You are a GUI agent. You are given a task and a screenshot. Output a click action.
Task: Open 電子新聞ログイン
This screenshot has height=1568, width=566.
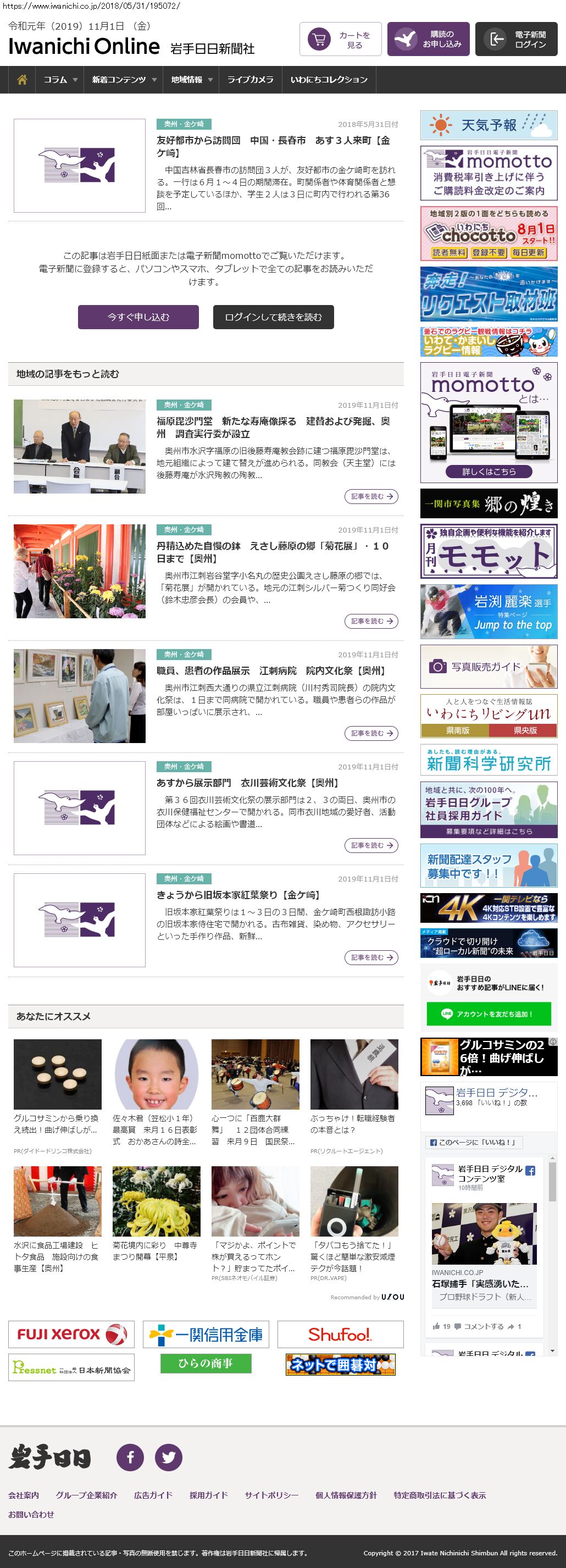pos(516,40)
